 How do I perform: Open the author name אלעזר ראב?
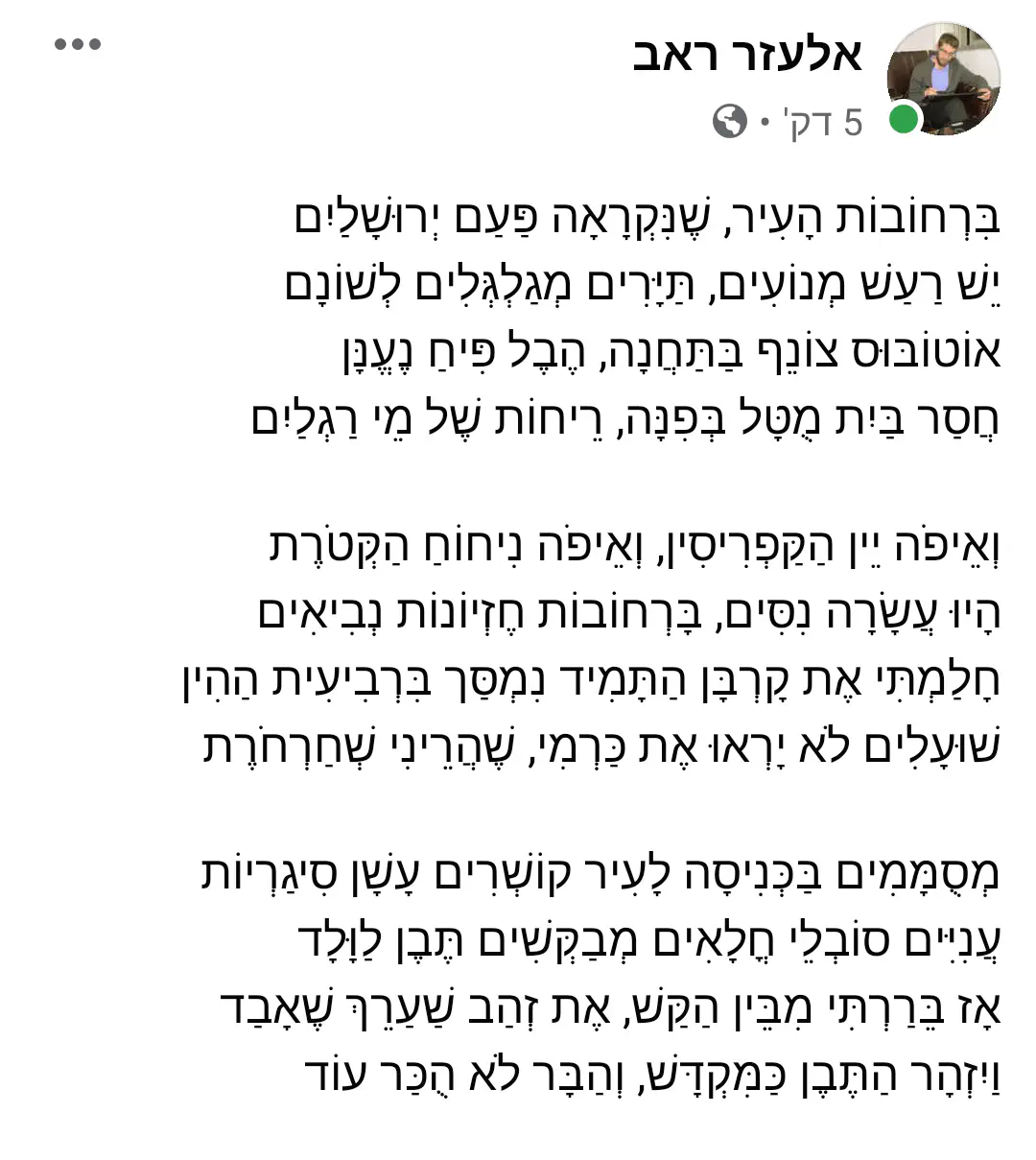747,55
